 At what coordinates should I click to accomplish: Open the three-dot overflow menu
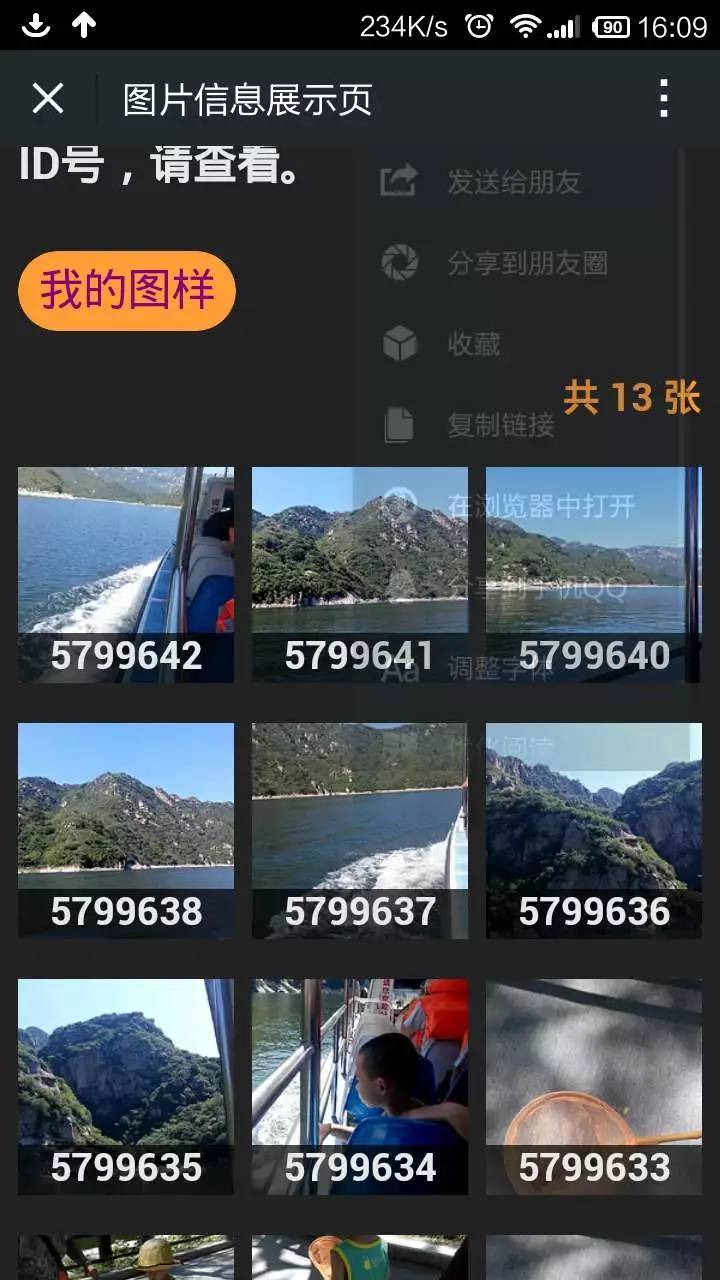point(663,99)
